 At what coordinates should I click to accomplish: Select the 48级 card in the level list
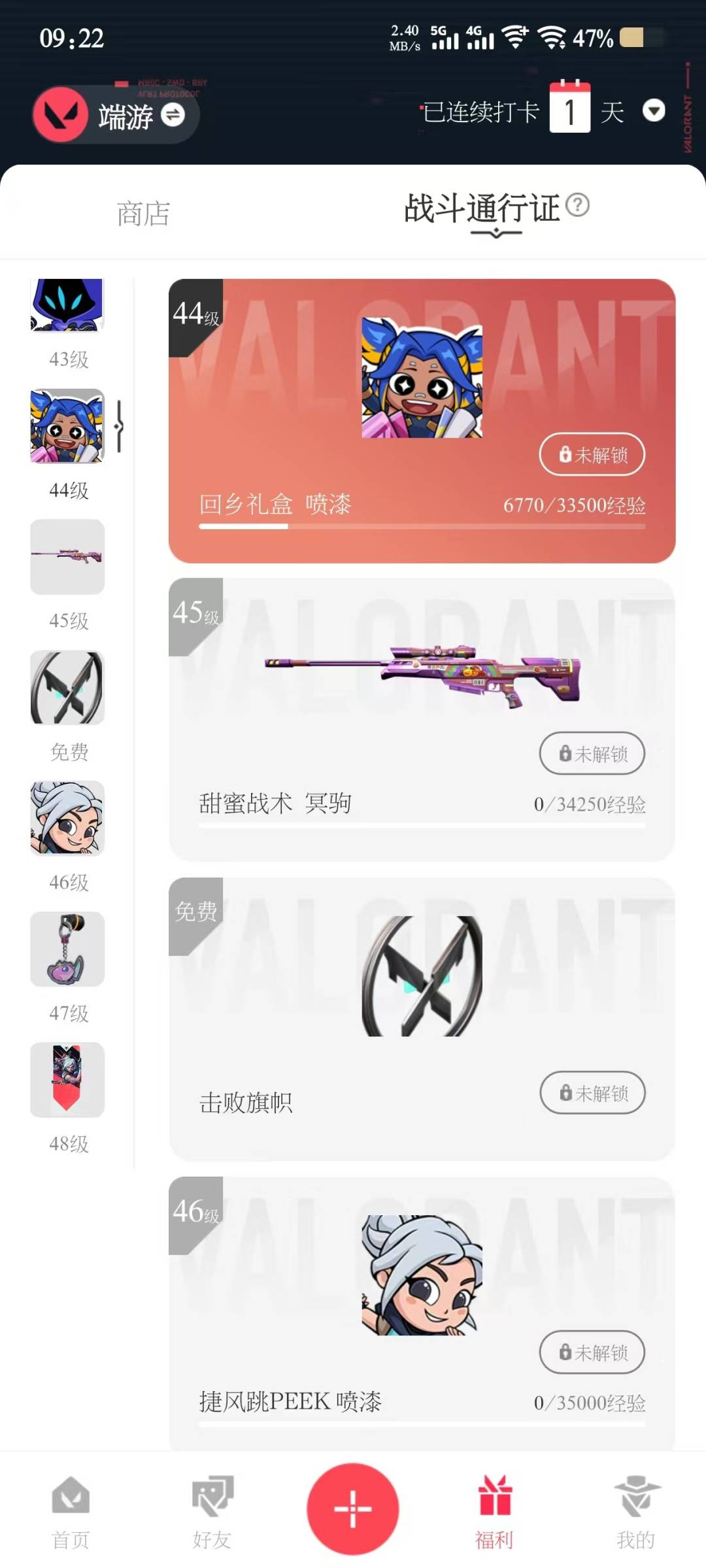click(x=67, y=1098)
